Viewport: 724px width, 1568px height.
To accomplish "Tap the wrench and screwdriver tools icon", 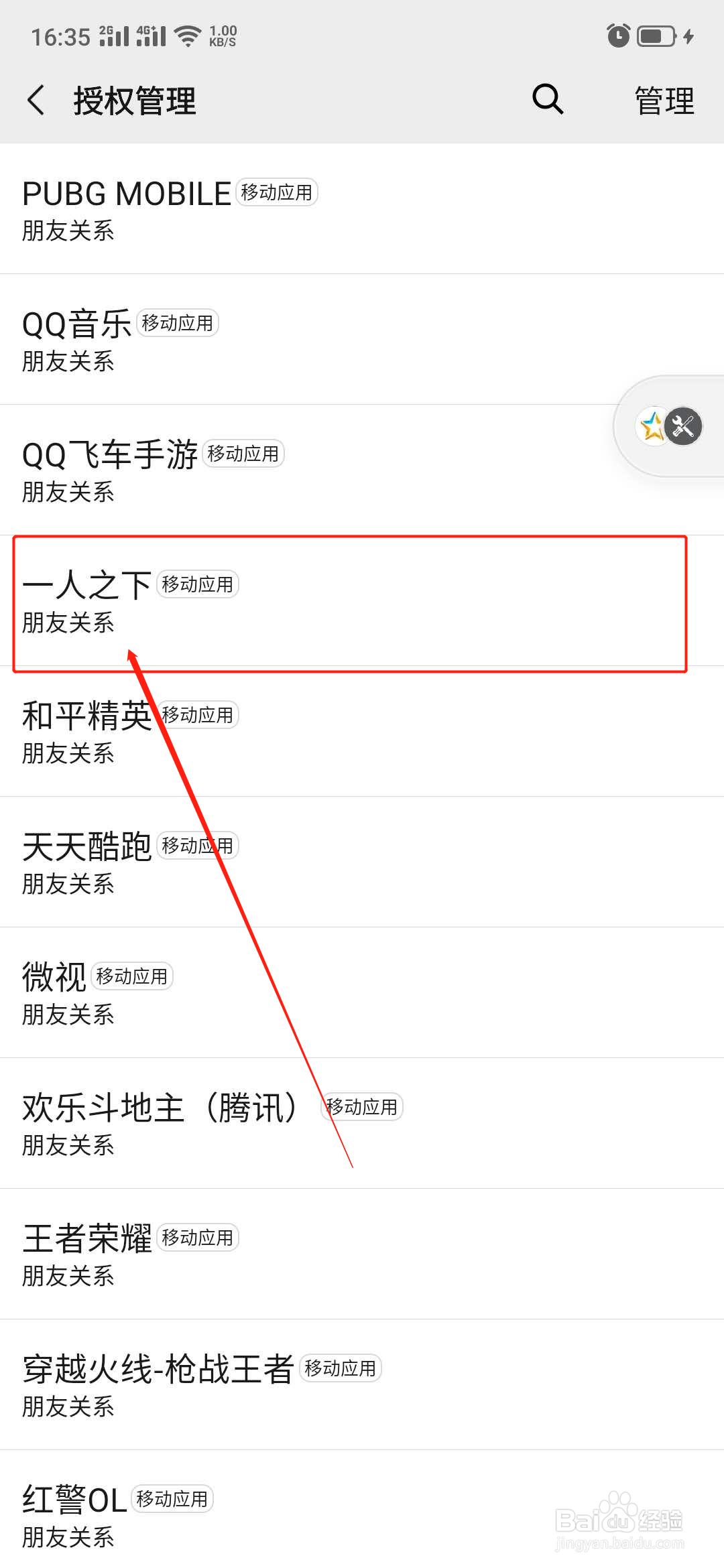I will coord(682,426).
